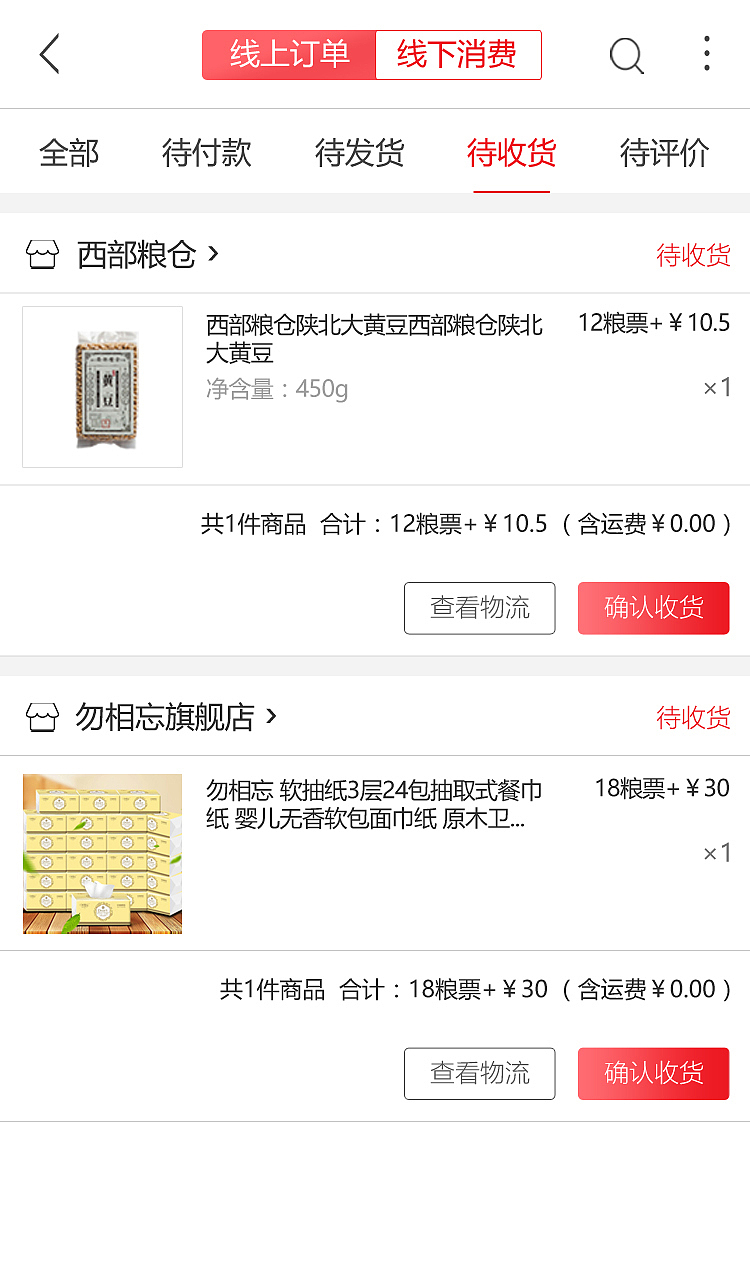This screenshot has width=750, height=1272.
Task: Open the three-dot overflow menu
Action: (x=706, y=55)
